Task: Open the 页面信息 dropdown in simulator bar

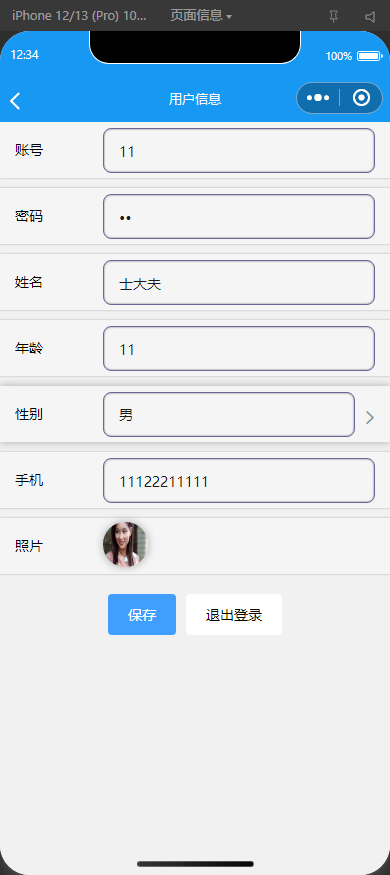Action: pyautogui.click(x=201, y=16)
